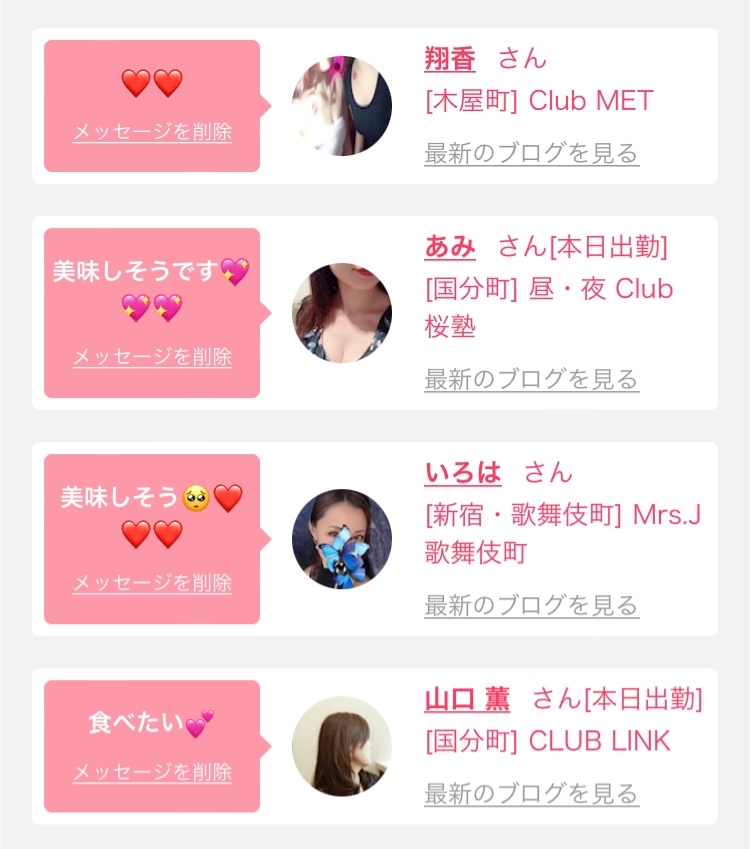View あみ's latest blog
The image size is (750, 849).
point(532,379)
